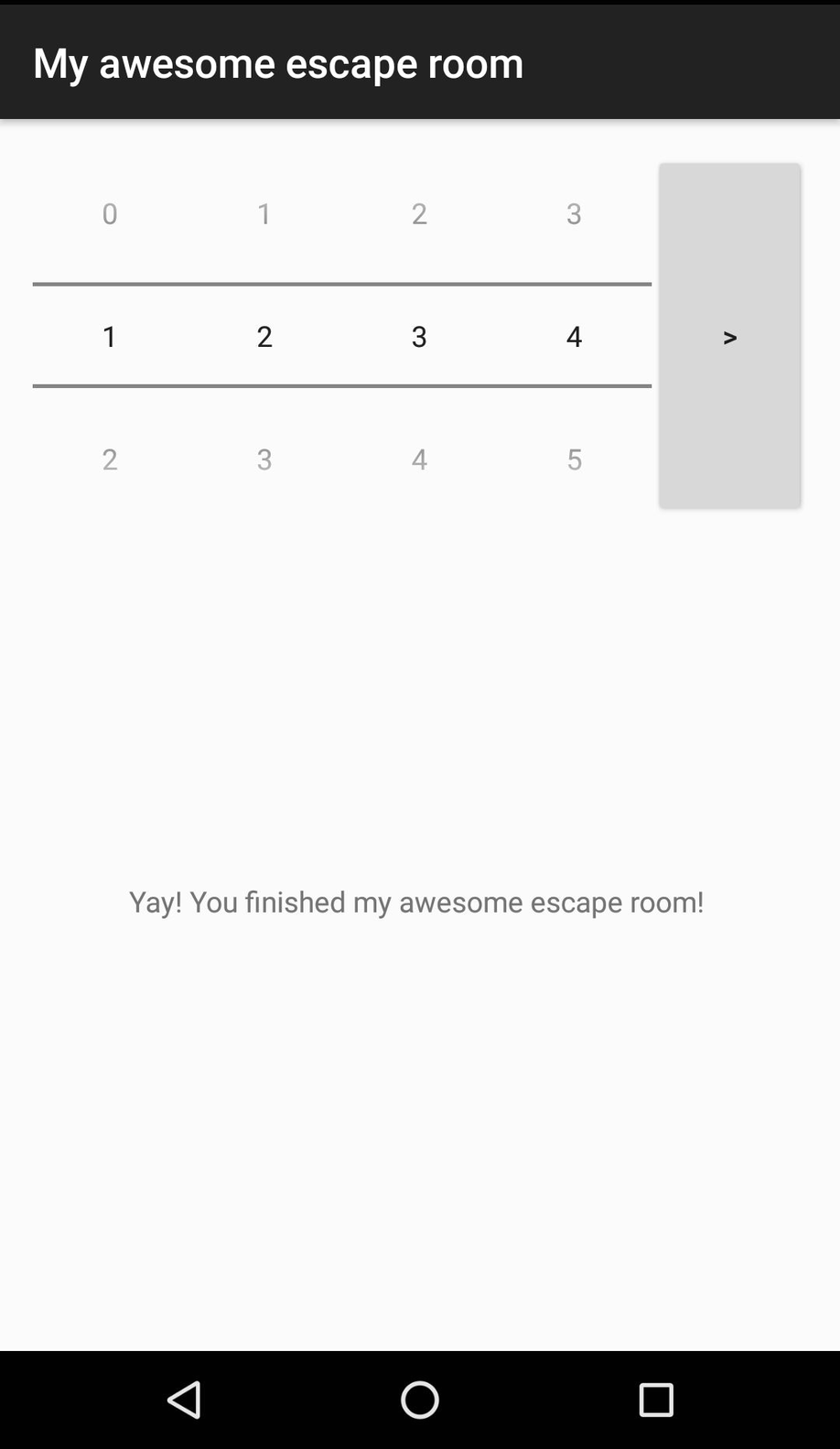Tap the '>' submit arrow button
The image size is (840, 1449).
729,336
